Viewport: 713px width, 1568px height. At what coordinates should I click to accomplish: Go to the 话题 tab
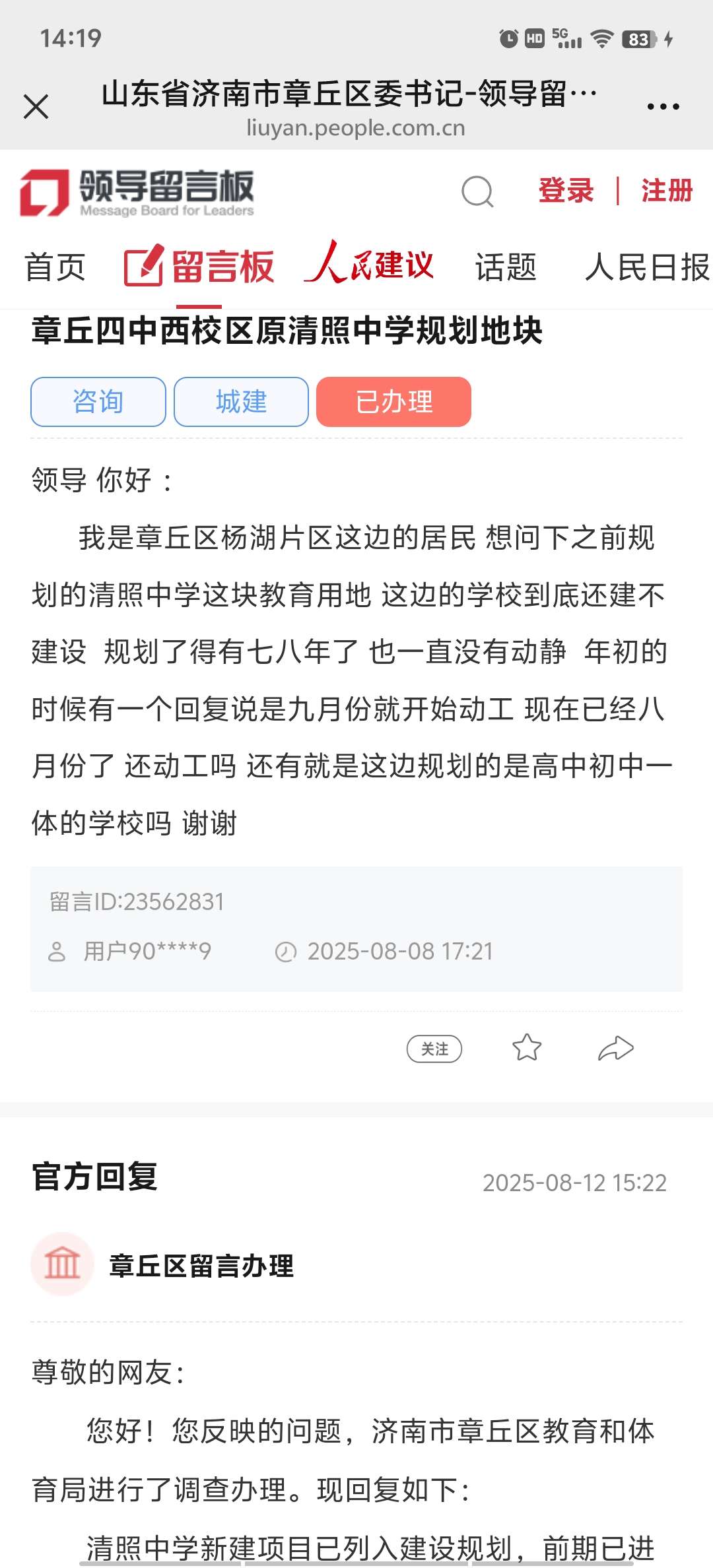point(506,267)
